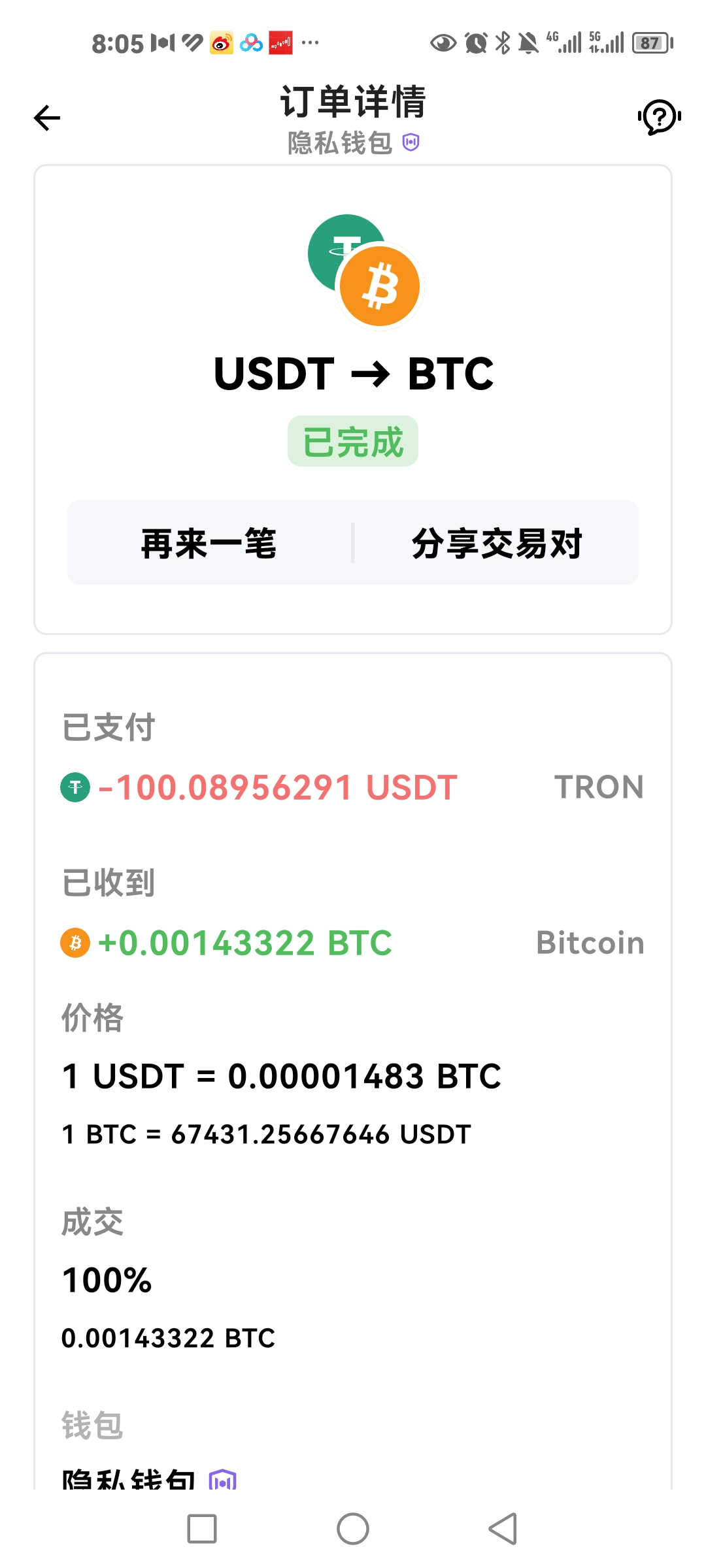Tap the system home button
Viewport: 706px width, 1568px height.
(353, 1529)
